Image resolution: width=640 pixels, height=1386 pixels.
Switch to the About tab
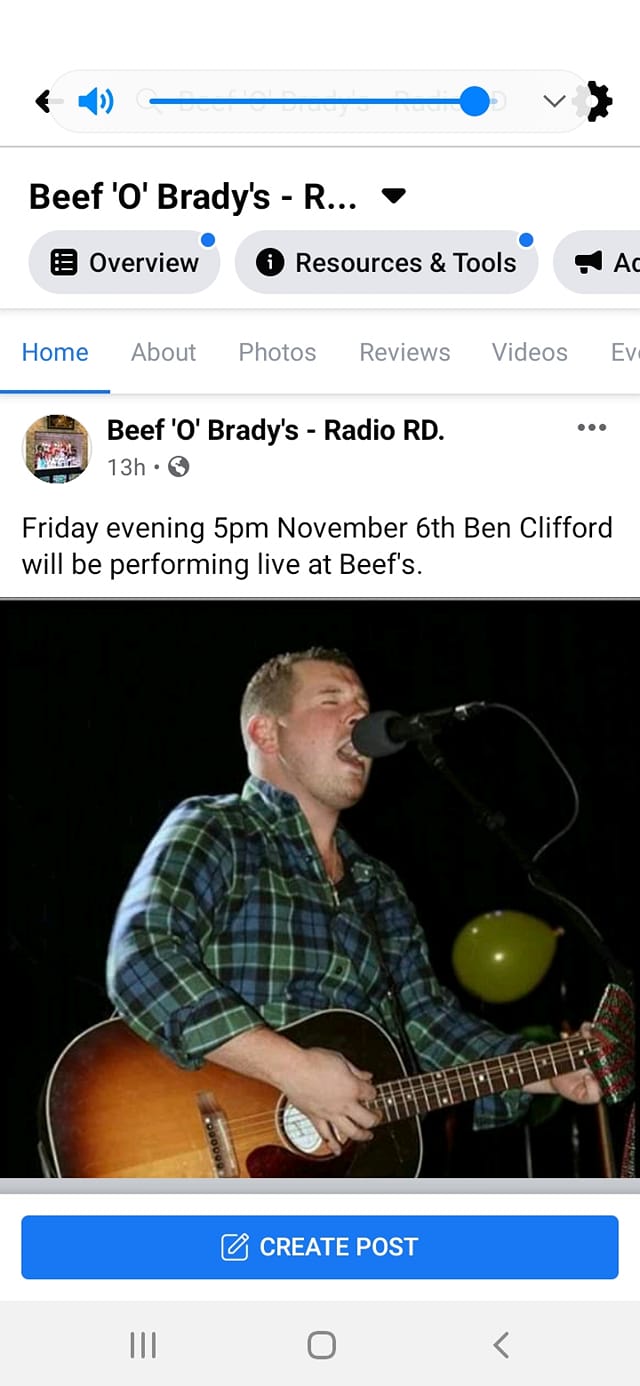163,352
